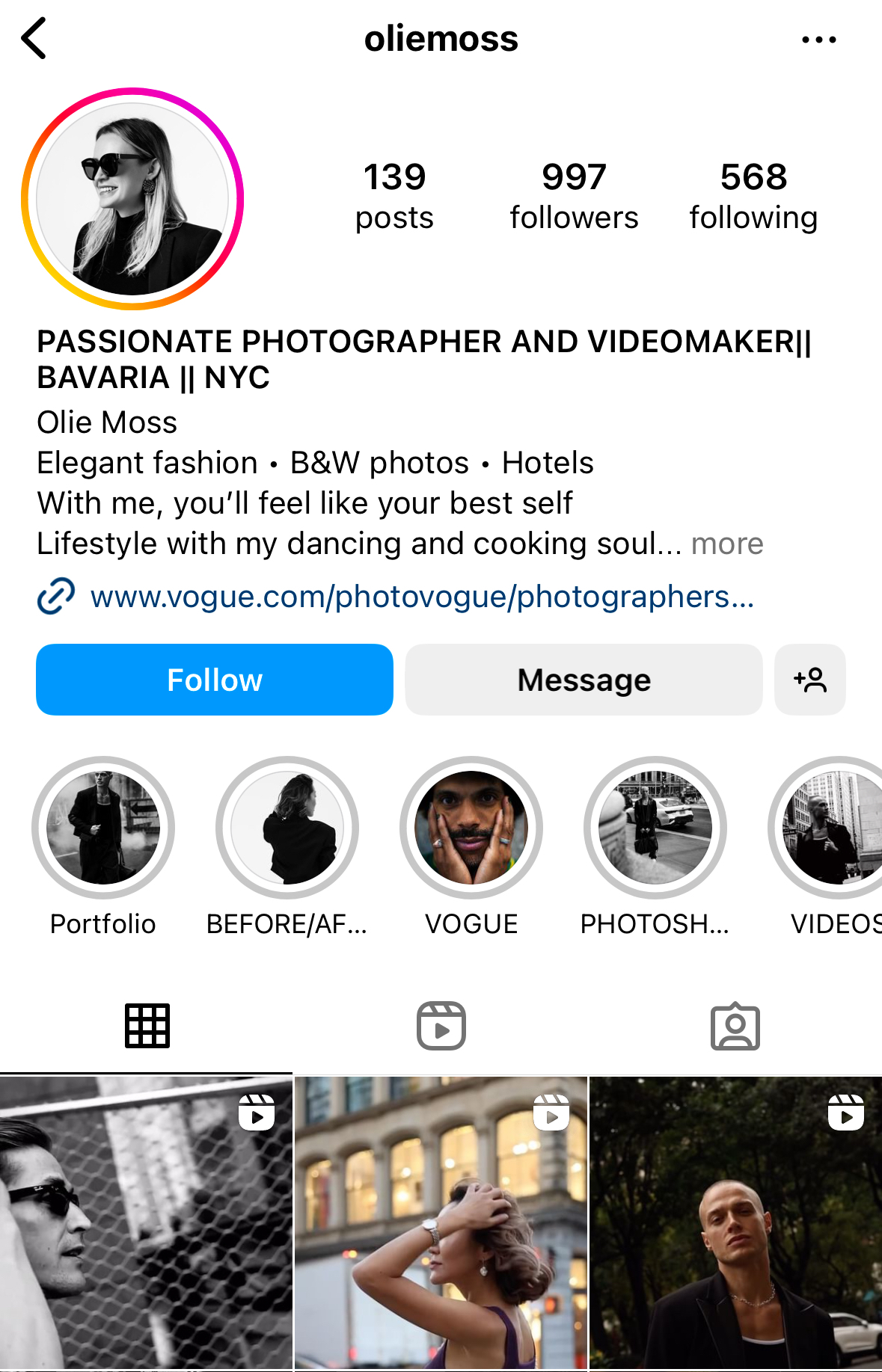Open the Vogue photovogue website link
Screen dimensions: 882x1372
coord(422,597)
